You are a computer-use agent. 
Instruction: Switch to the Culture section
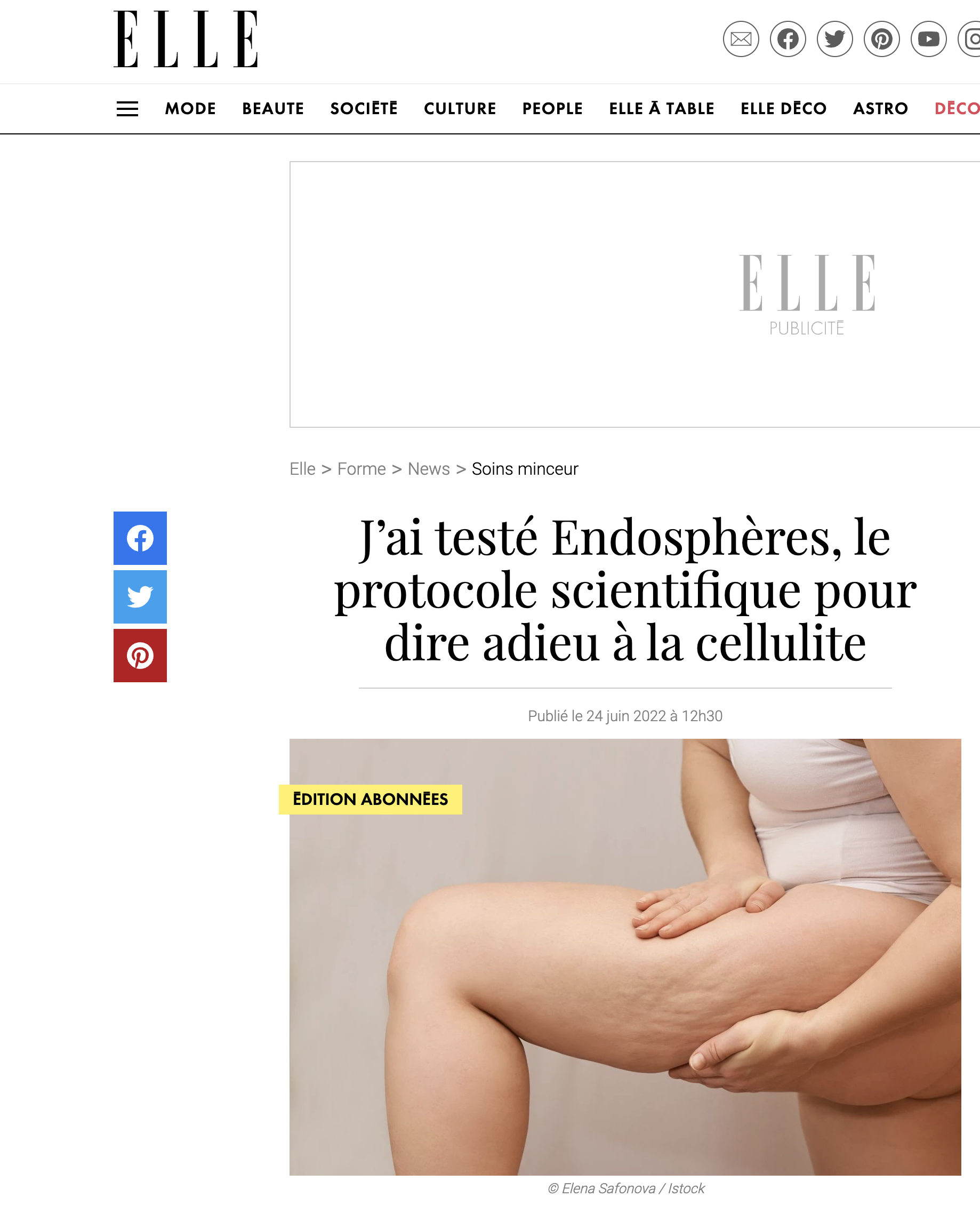click(x=460, y=108)
